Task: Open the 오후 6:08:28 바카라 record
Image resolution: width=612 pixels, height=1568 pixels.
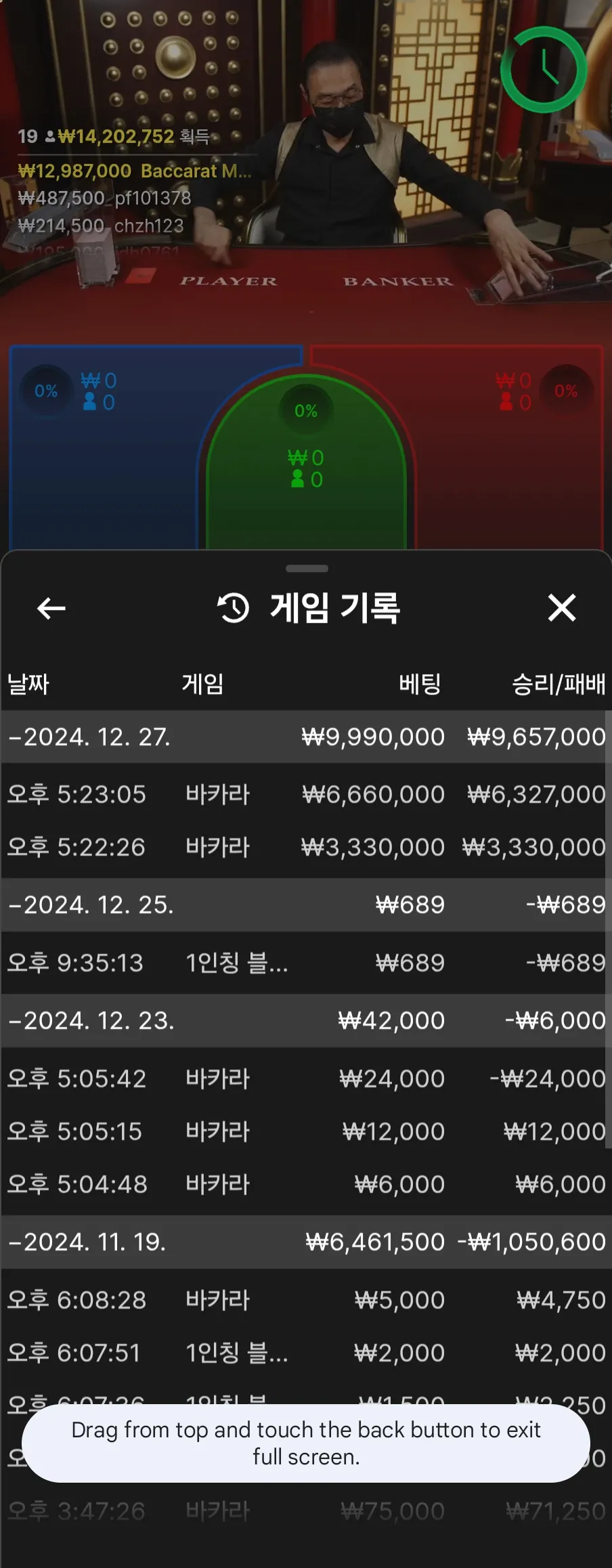Action: [x=306, y=1300]
